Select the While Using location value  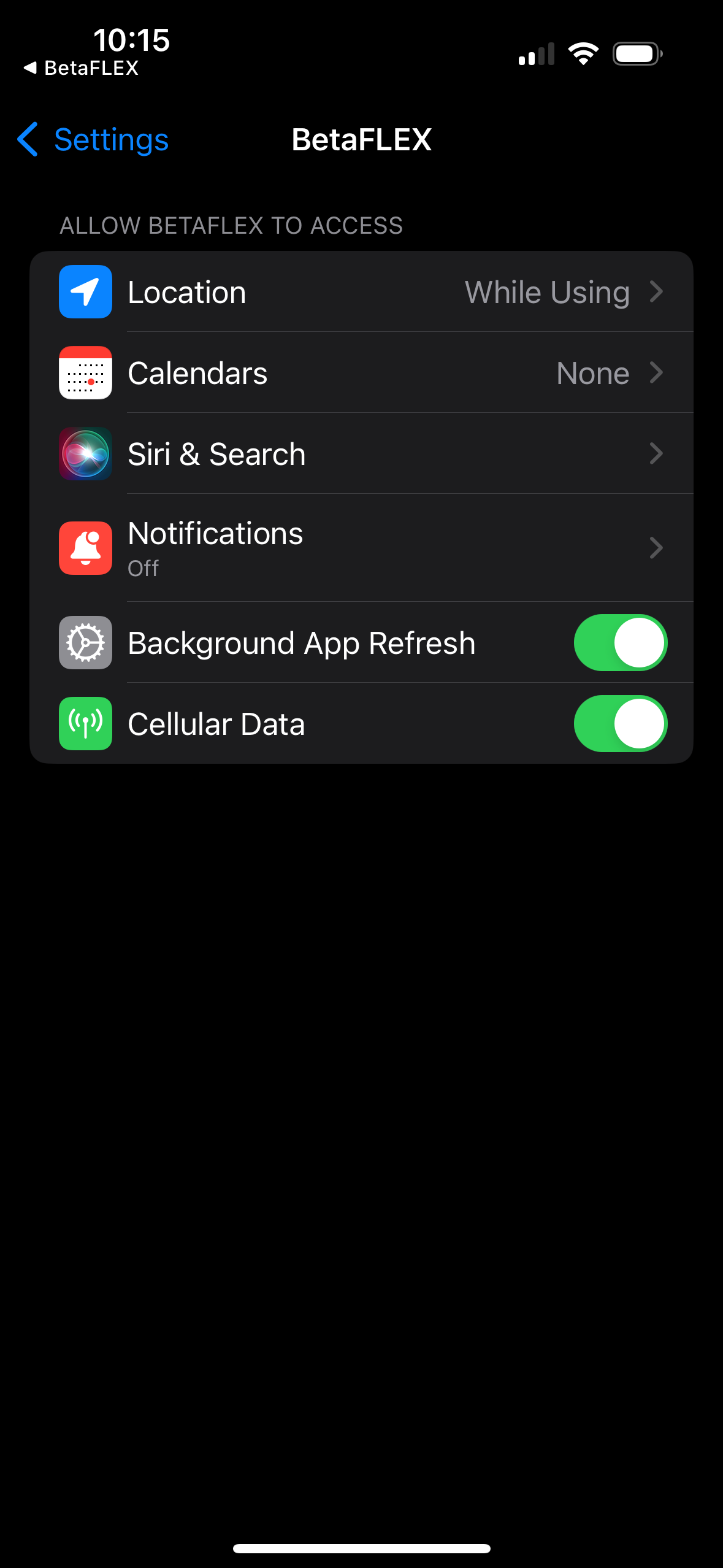[x=547, y=291]
